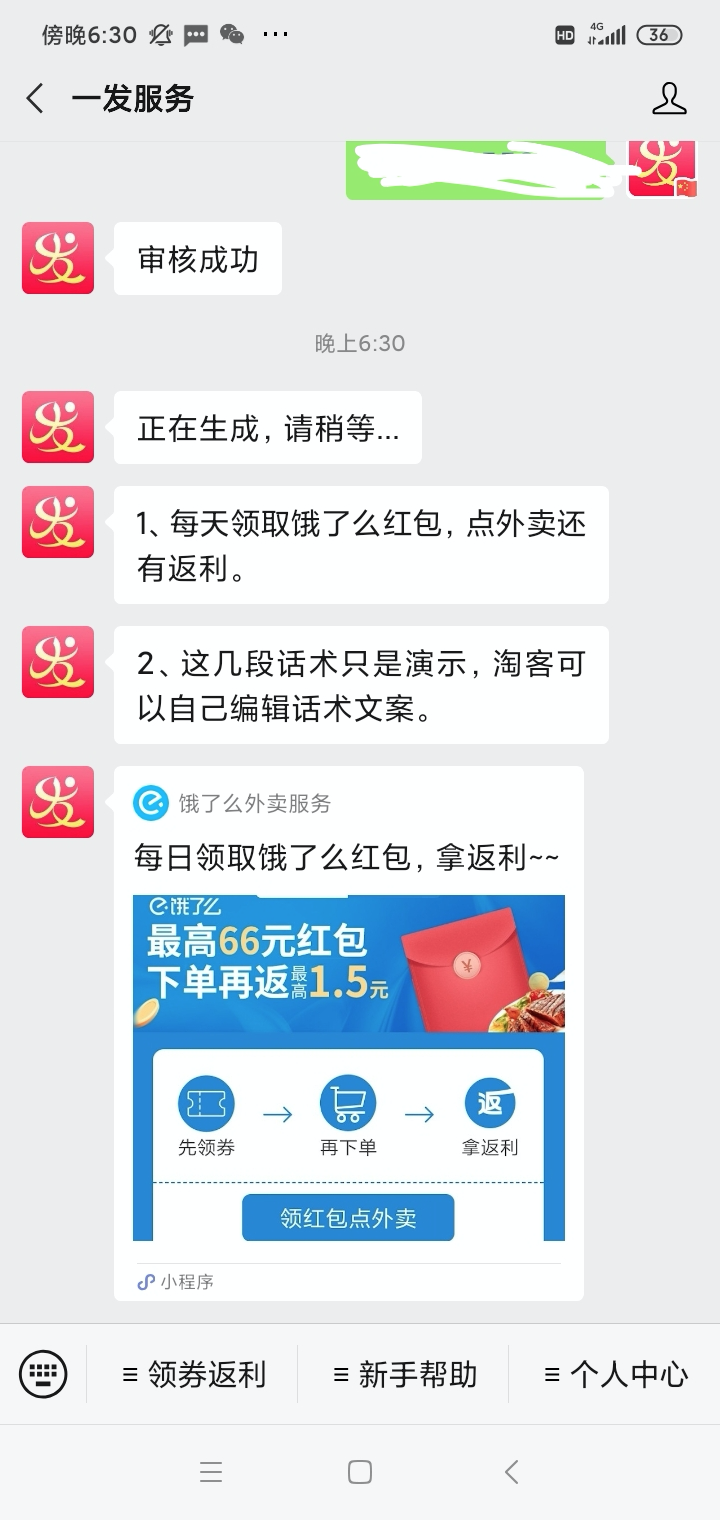This screenshot has width=720, height=1520.
Task: Open the system recent apps view
Action: 210,1472
